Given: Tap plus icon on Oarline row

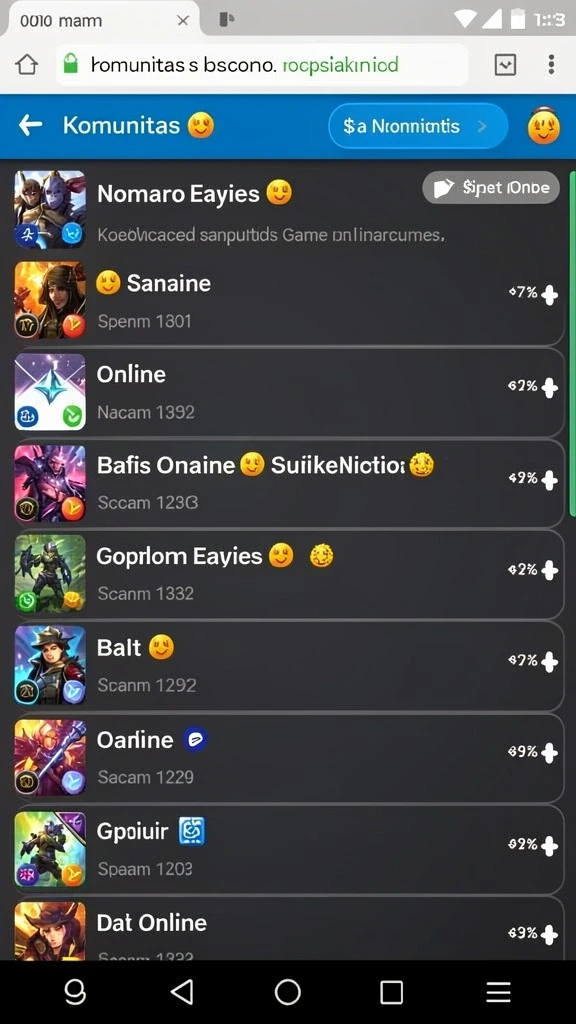Looking at the screenshot, I should (550, 753).
